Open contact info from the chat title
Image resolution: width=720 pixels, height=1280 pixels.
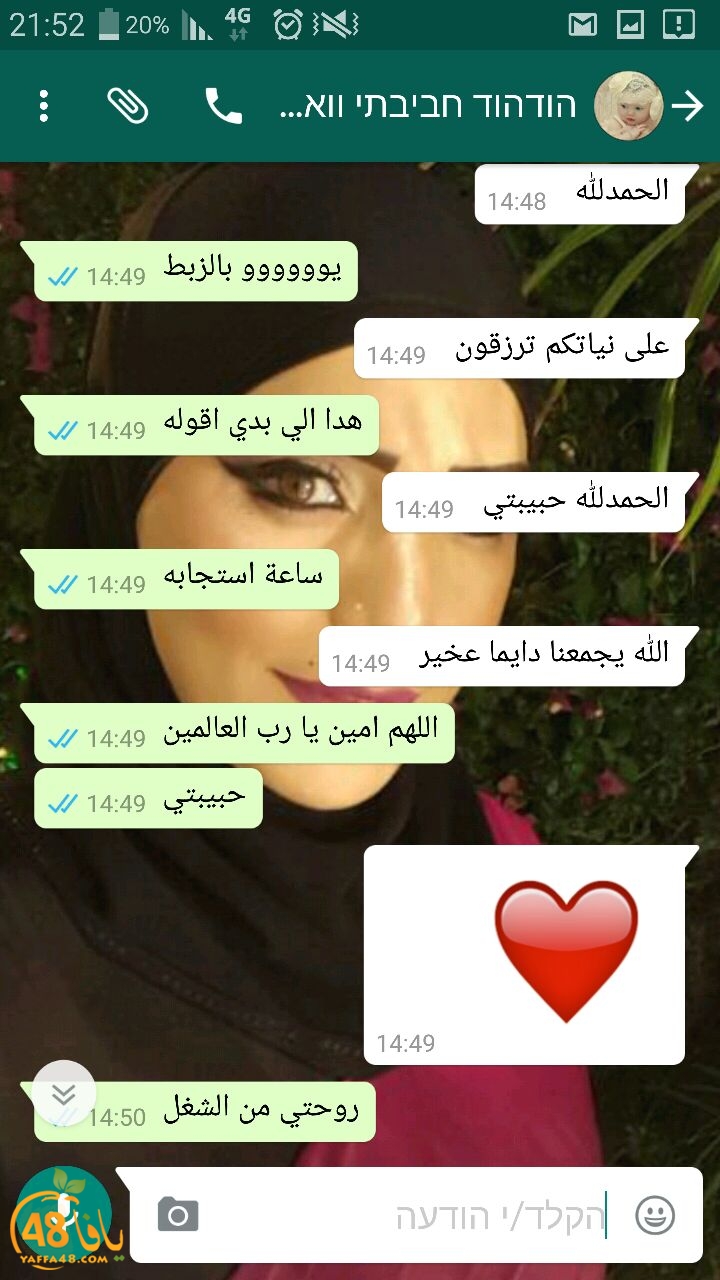pyautogui.click(x=428, y=106)
